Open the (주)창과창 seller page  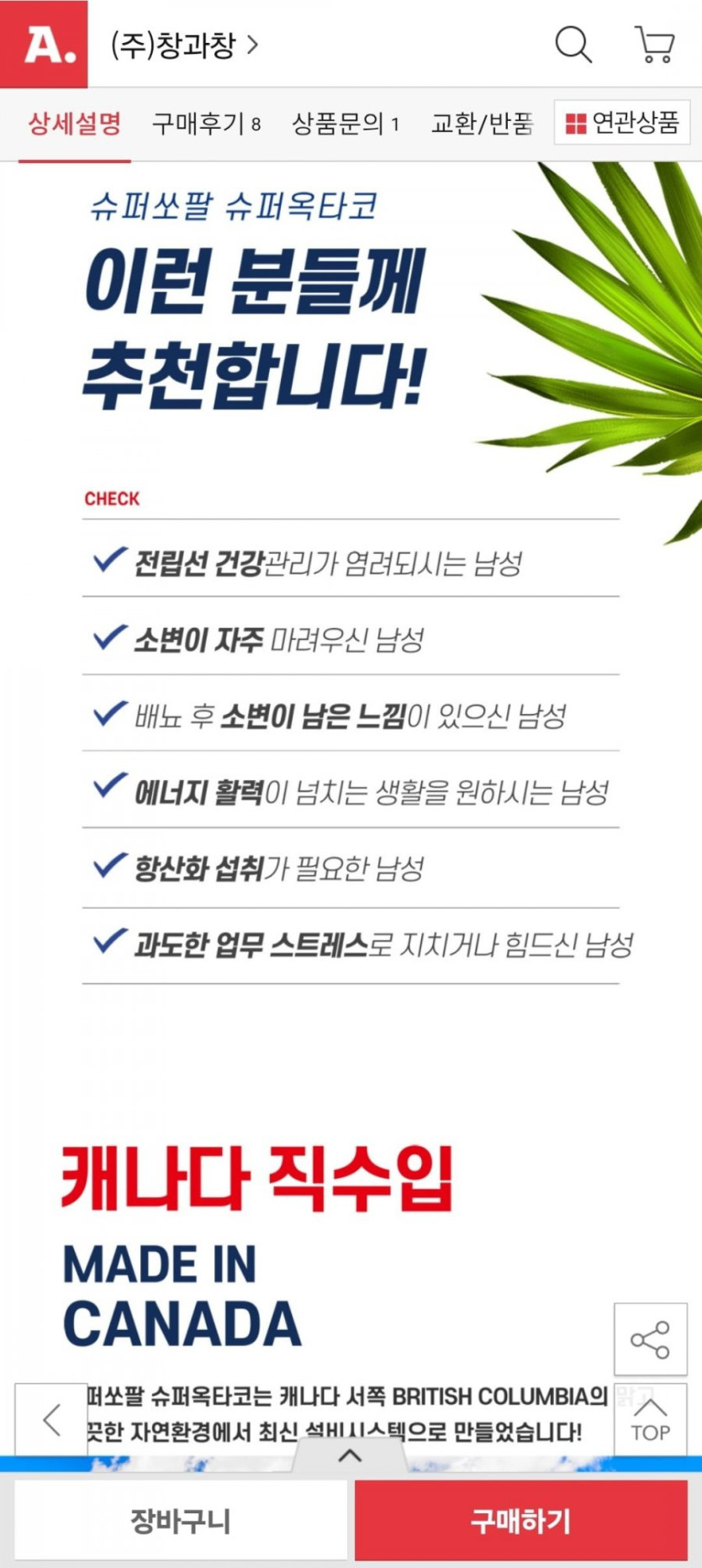click(x=184, y=45)
